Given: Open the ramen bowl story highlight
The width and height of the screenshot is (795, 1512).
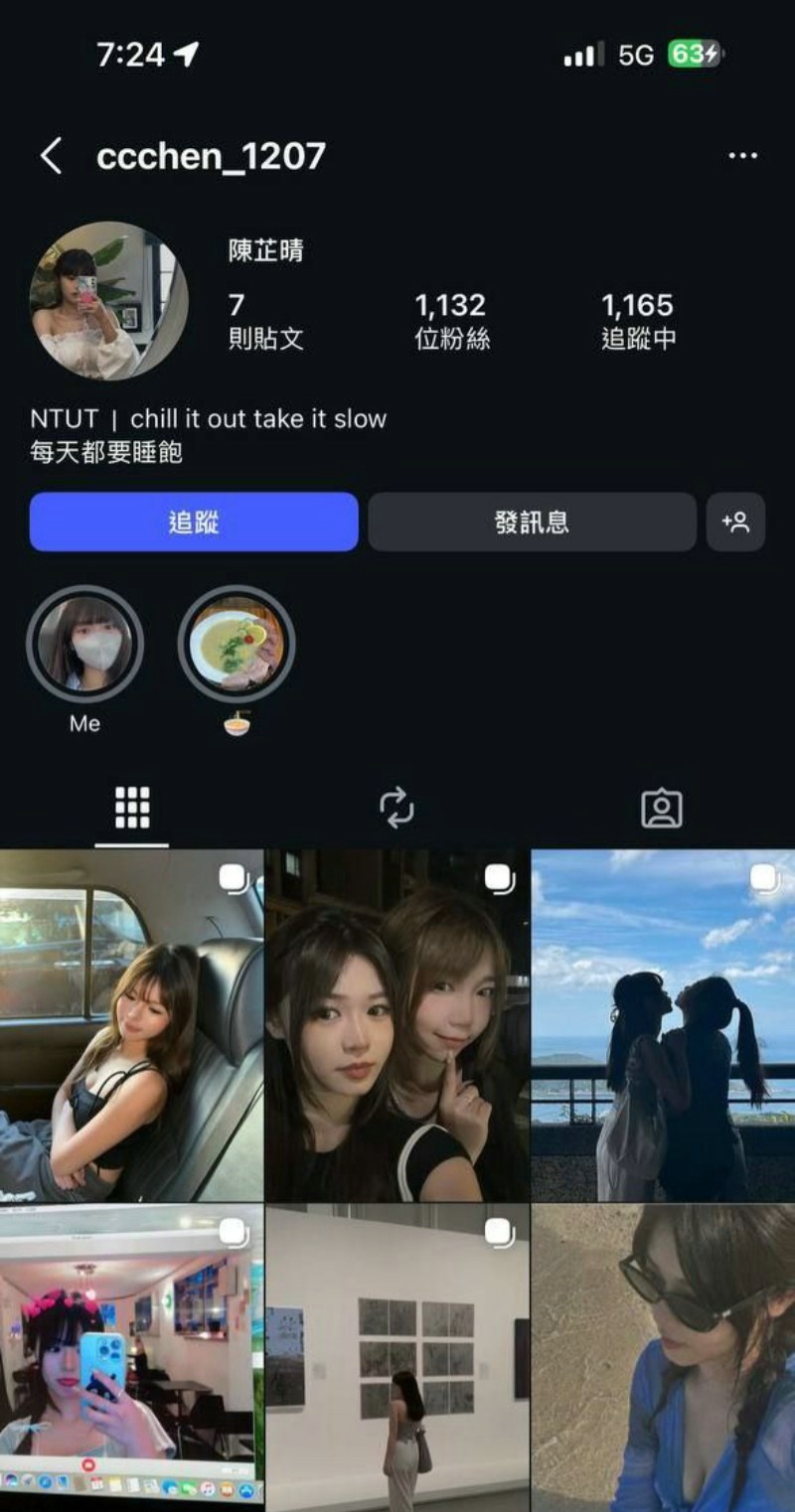Looking at the screenshot, I should pyautogui.click(x=237, y=645).
